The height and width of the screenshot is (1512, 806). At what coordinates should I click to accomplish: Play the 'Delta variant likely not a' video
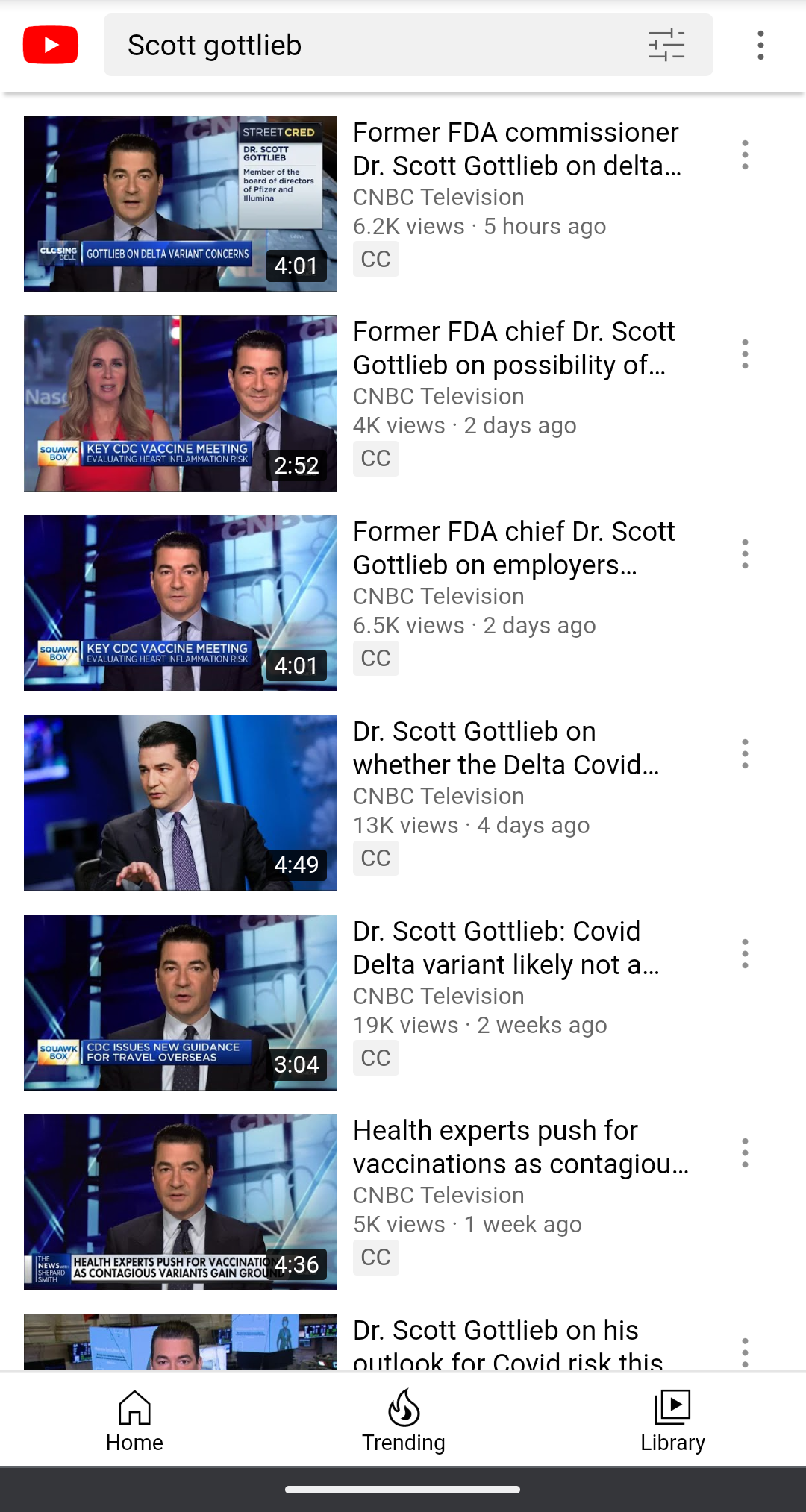[181, 1003]
